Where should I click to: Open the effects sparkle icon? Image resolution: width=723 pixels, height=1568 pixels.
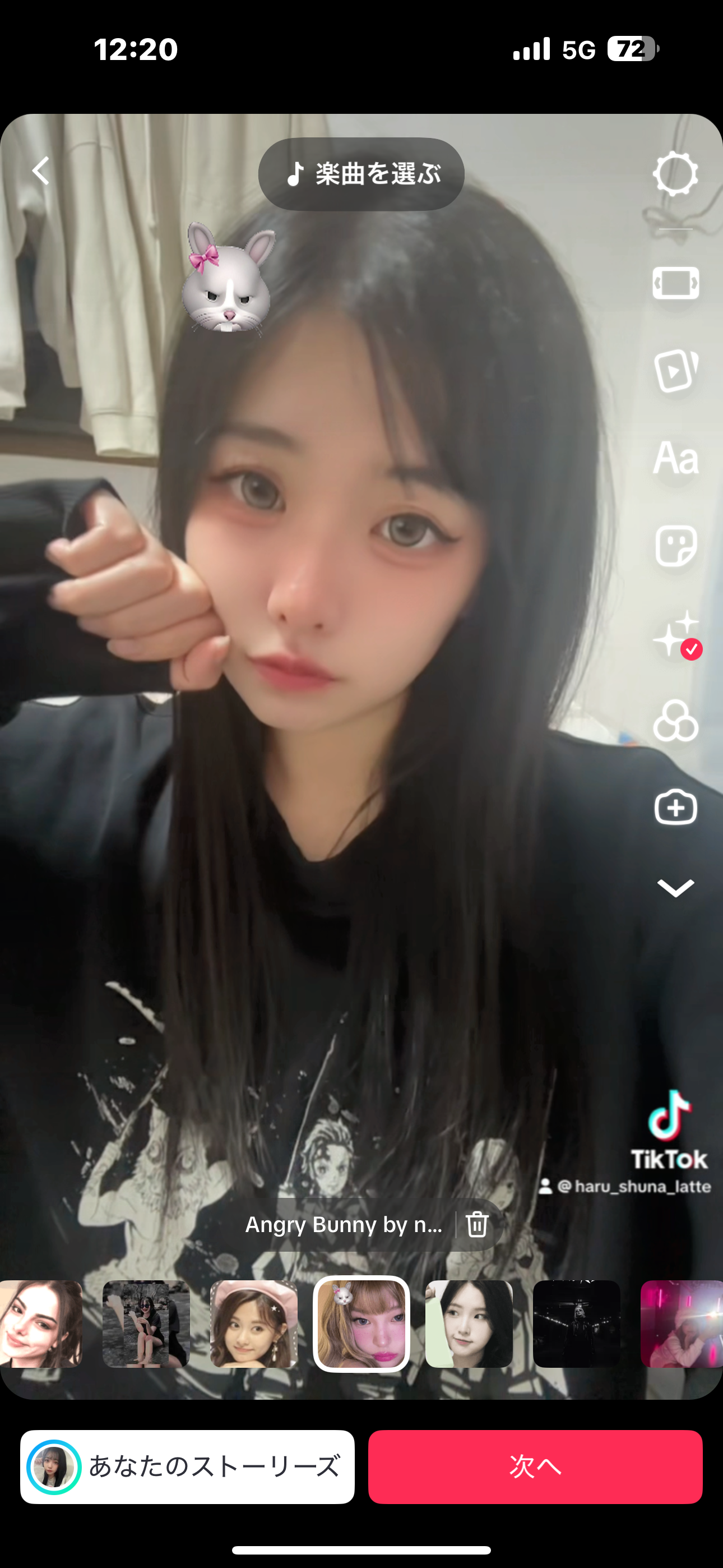[x=676, y=634]
